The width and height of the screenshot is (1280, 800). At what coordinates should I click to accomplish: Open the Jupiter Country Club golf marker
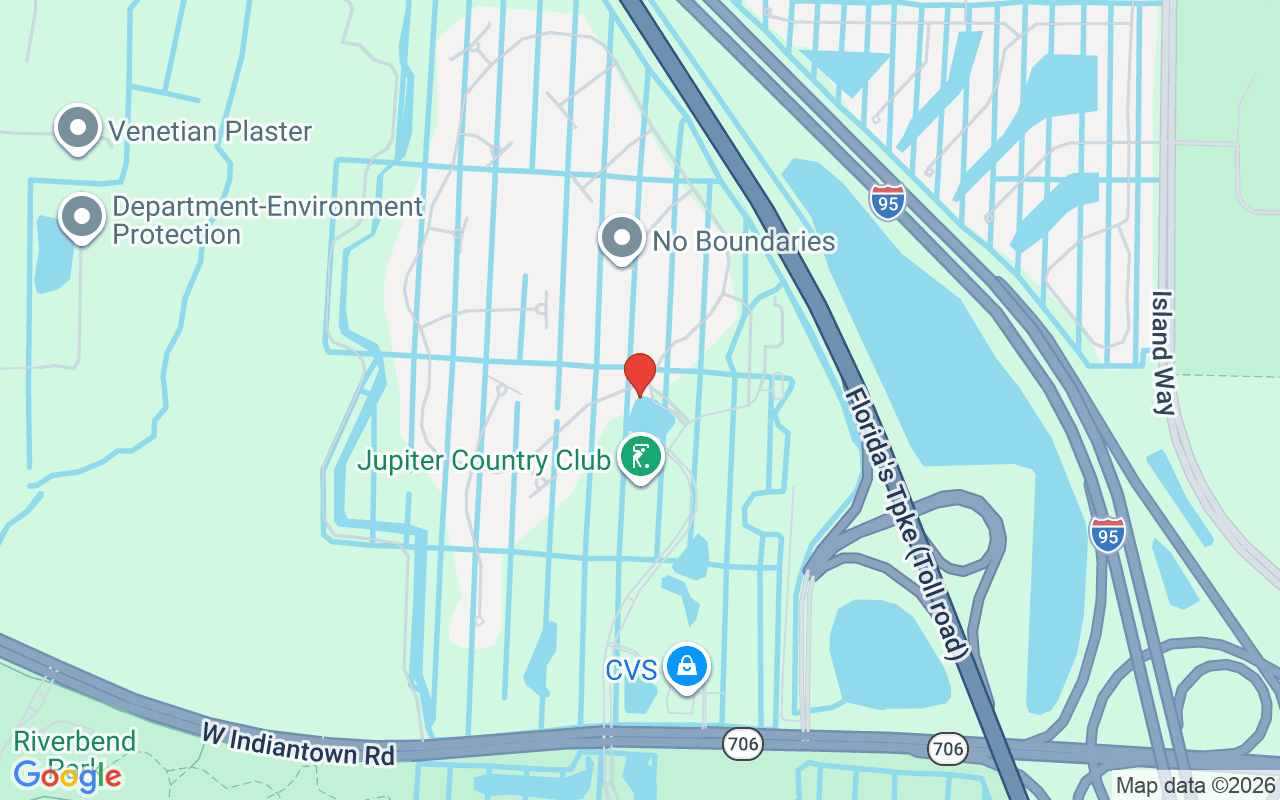[x=641, y=457]
